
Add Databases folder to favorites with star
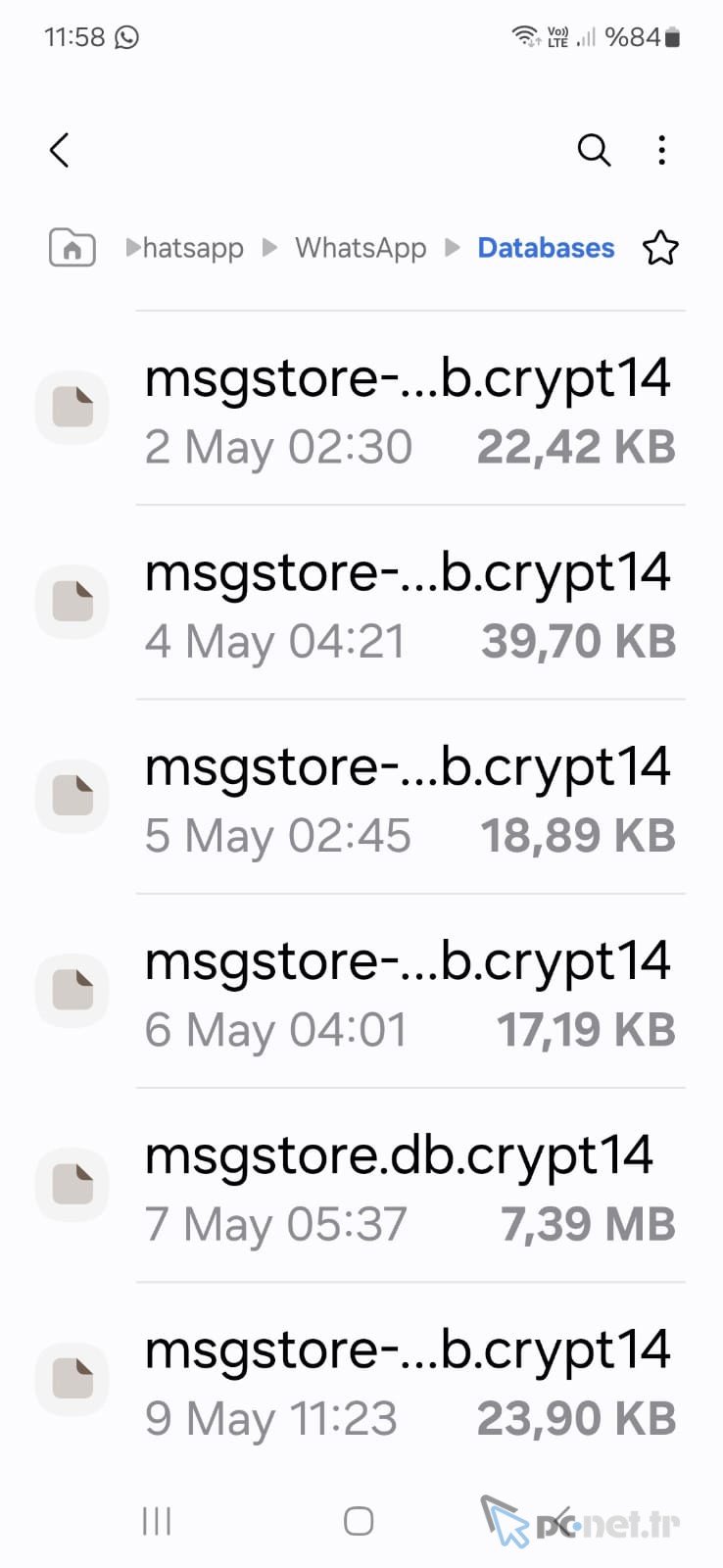660,248
